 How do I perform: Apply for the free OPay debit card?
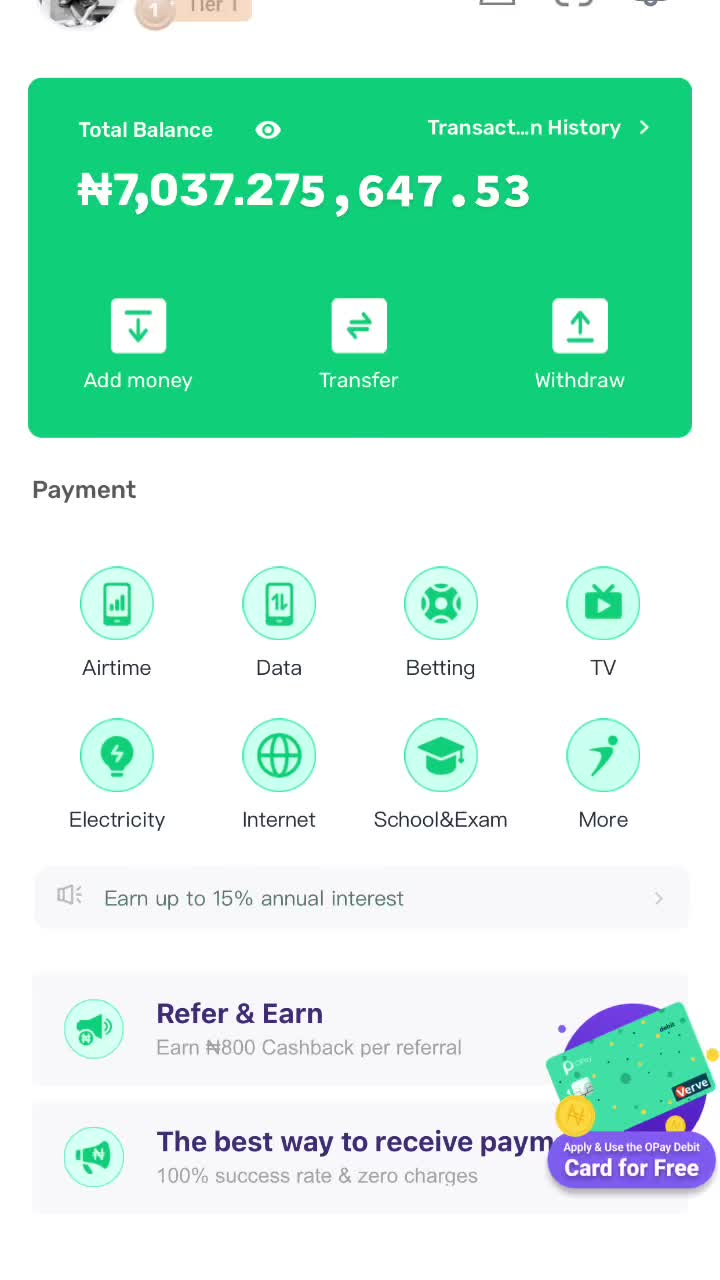click(x=632, y=1160)
